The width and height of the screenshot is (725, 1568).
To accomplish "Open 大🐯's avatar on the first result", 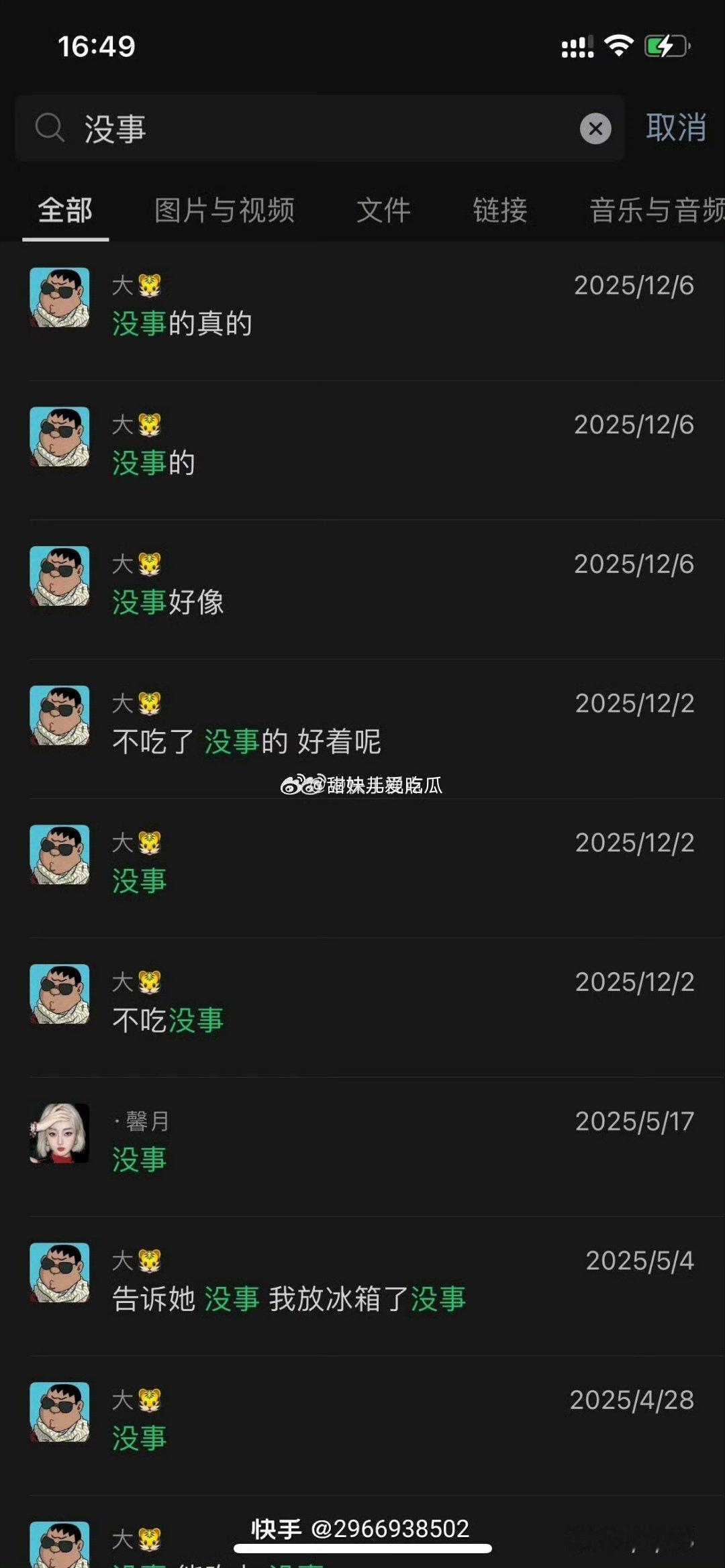I will click(60, 300).
